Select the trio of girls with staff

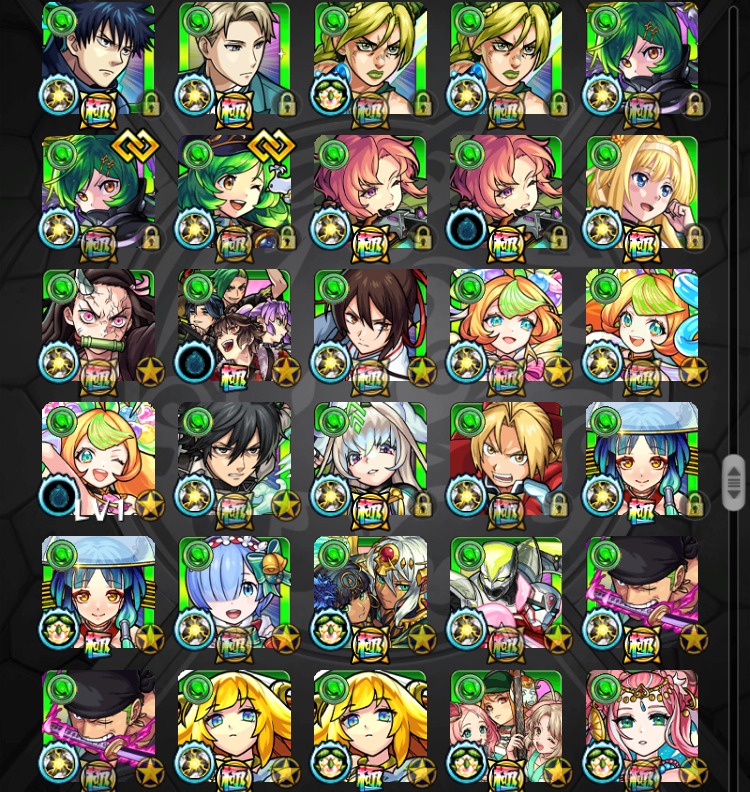[506, 728]
